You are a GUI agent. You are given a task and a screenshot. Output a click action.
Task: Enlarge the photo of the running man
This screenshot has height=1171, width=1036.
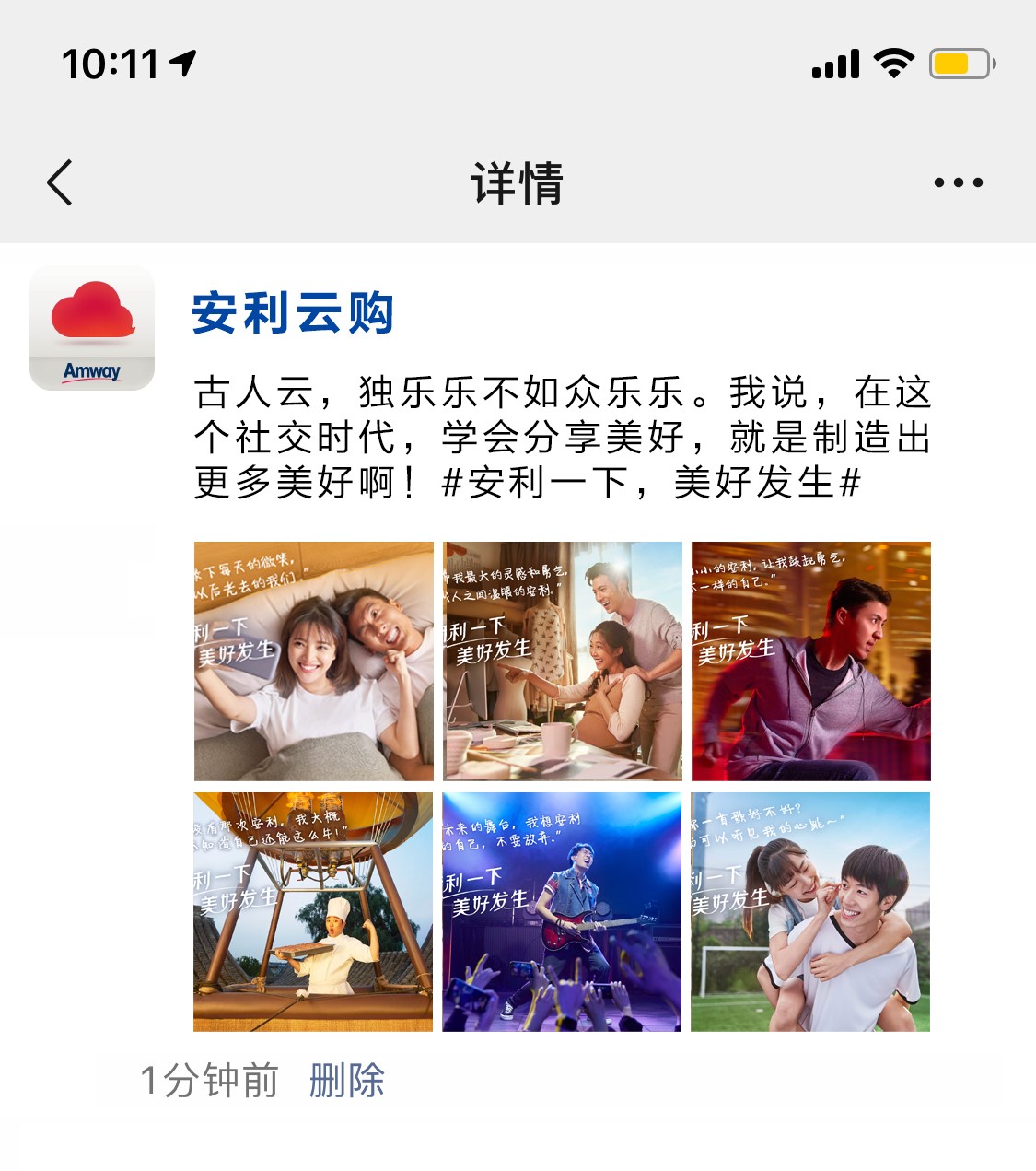(810, 662)
